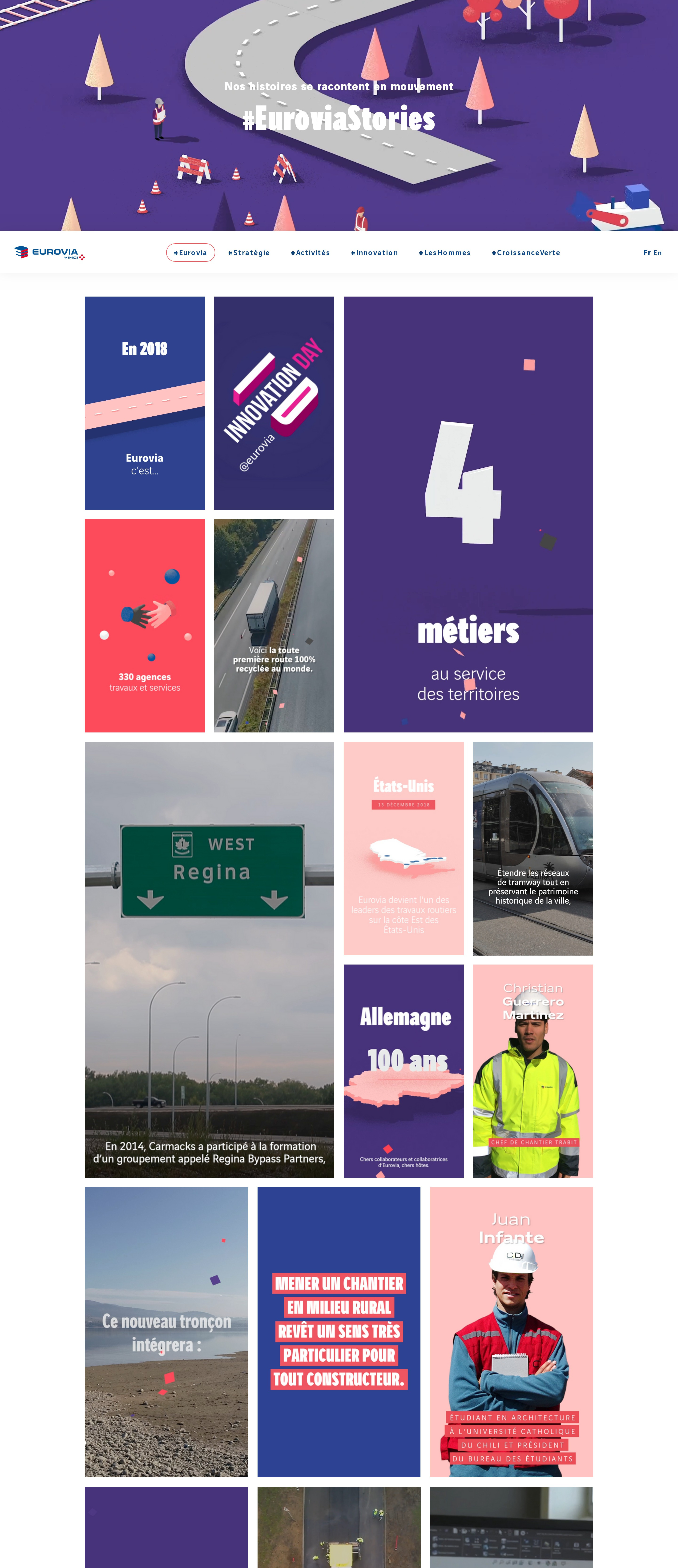The image size is (678, 1568).
Task: Select the #Eurovia filter tab
Action: (190, 253)
